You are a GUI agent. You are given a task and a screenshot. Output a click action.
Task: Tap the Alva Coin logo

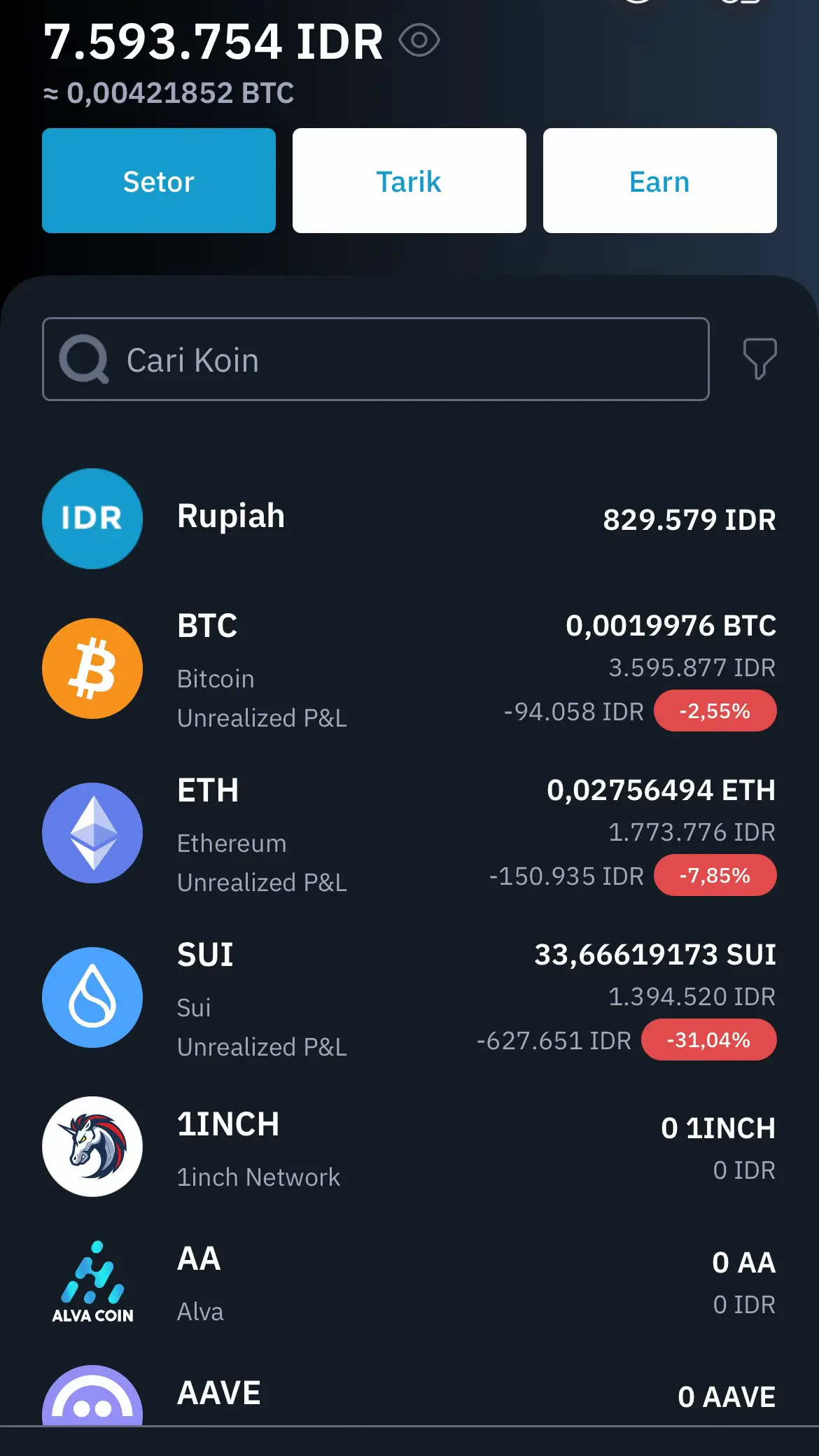click(x=92, y=1281)
